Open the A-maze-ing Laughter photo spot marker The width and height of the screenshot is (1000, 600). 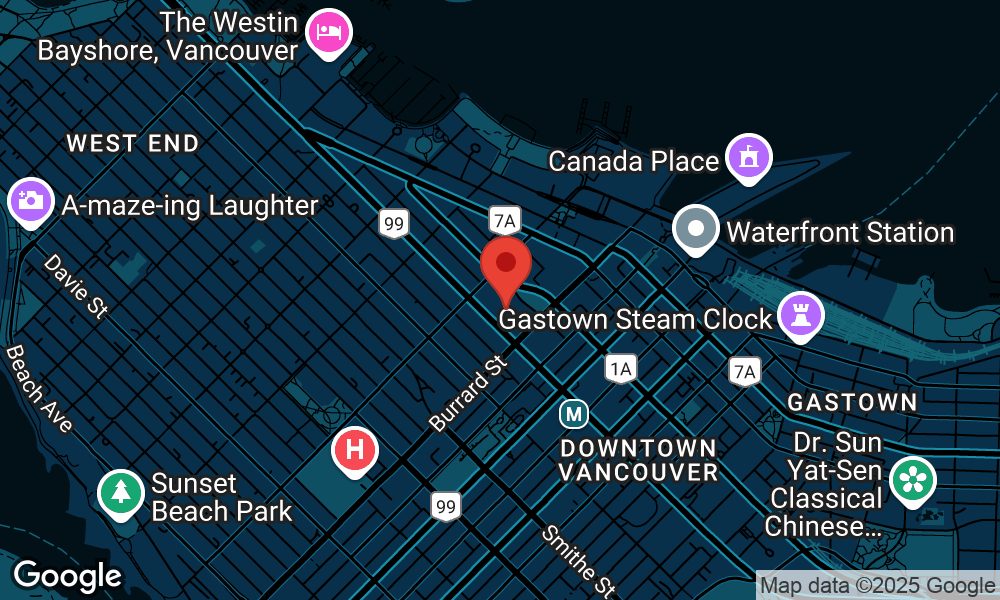coord(31,200)
